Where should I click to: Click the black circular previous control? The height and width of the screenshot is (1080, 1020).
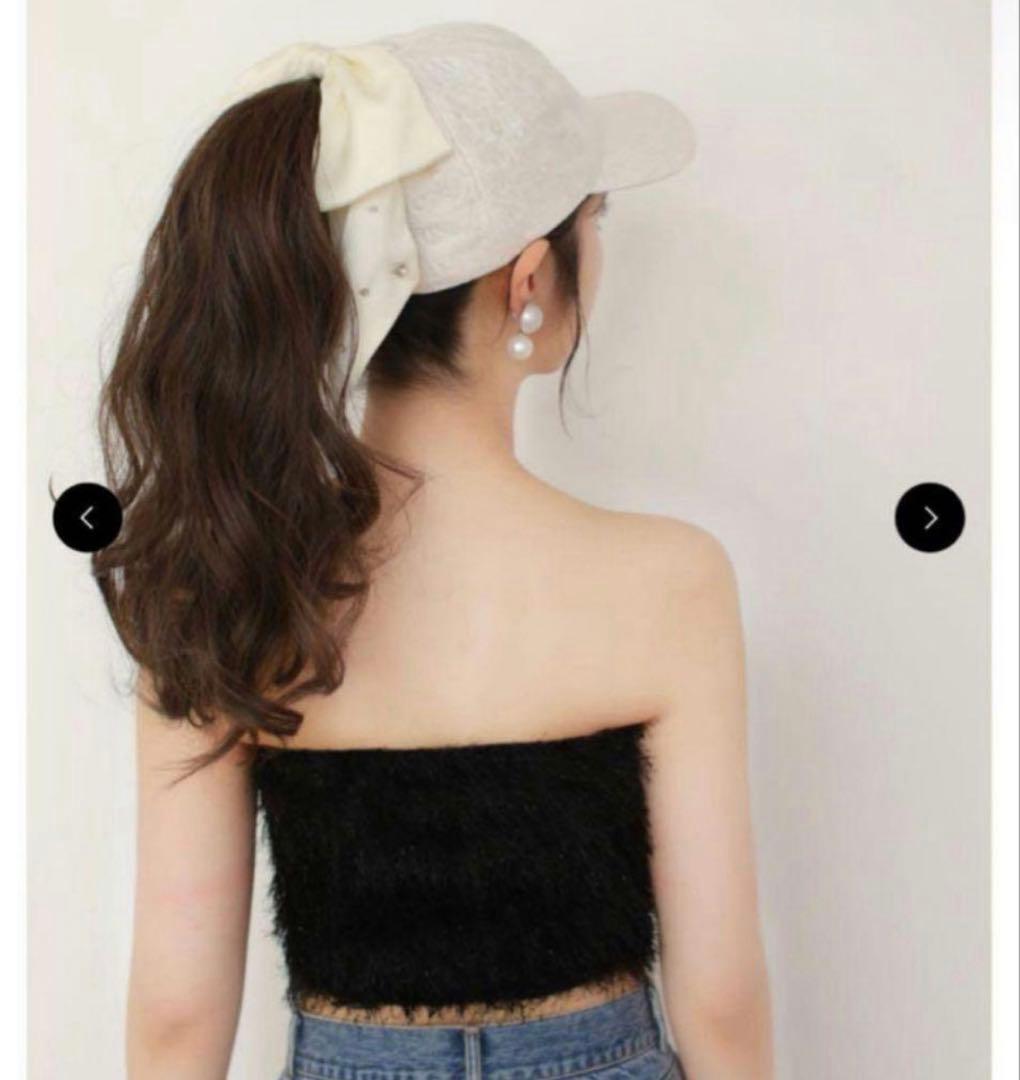click(x=90, y=518)
